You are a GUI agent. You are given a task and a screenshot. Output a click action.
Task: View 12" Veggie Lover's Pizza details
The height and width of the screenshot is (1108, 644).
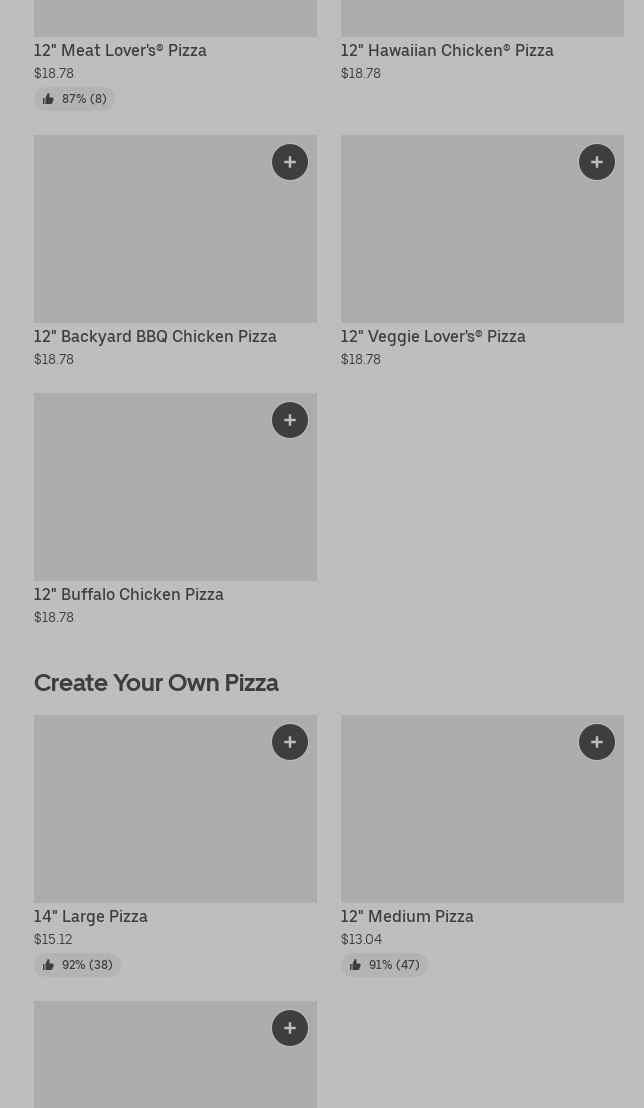click(433, 336)
